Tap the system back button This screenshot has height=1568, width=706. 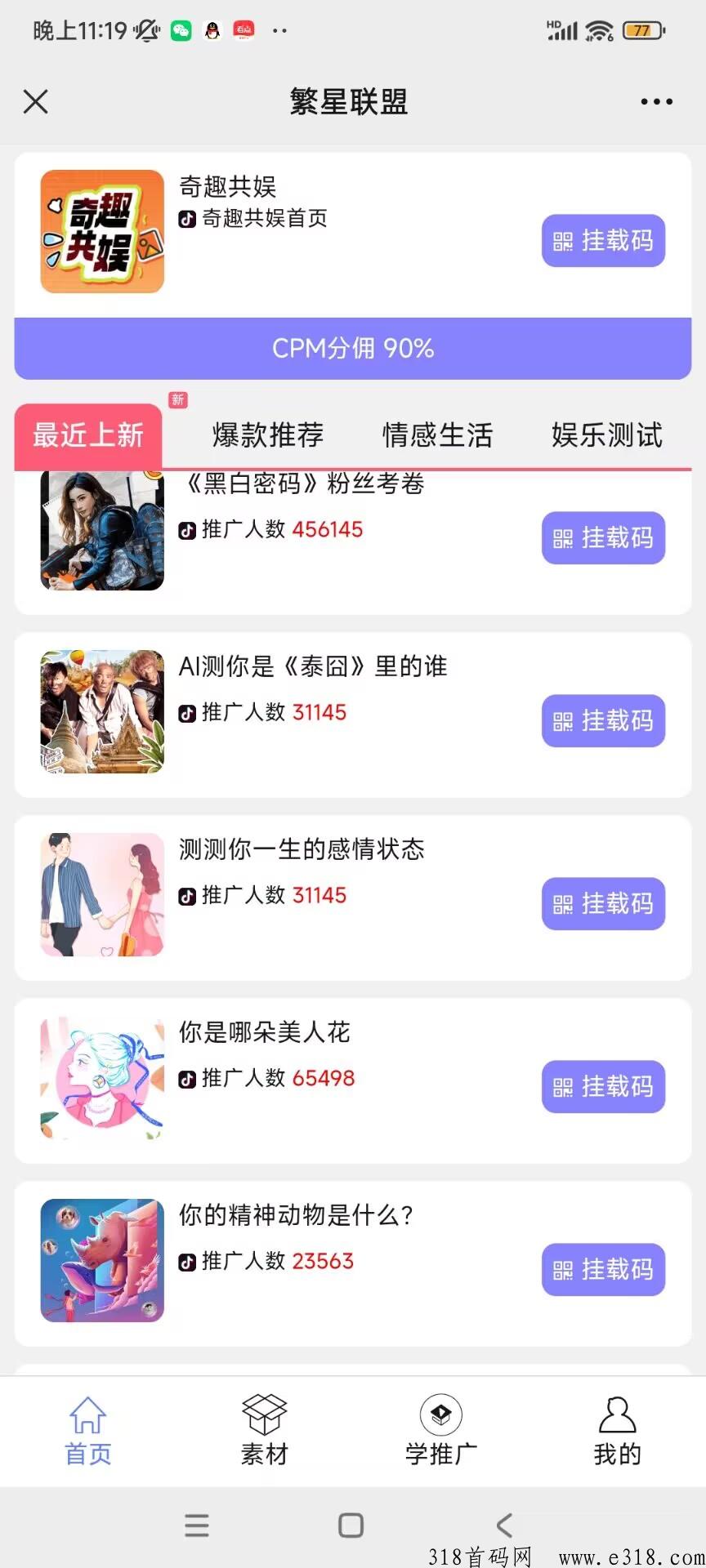pos(505,1525)
